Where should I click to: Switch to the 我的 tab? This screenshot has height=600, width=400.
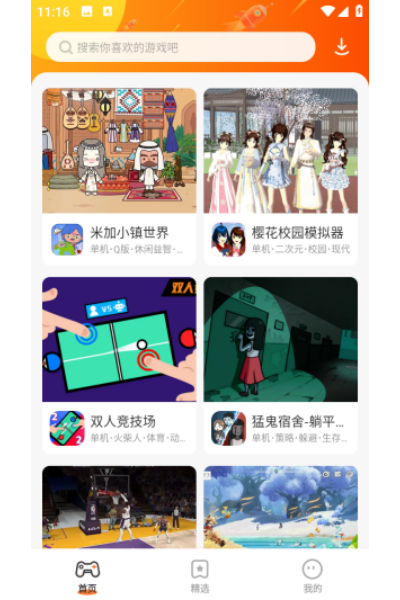tap(312, 576)
